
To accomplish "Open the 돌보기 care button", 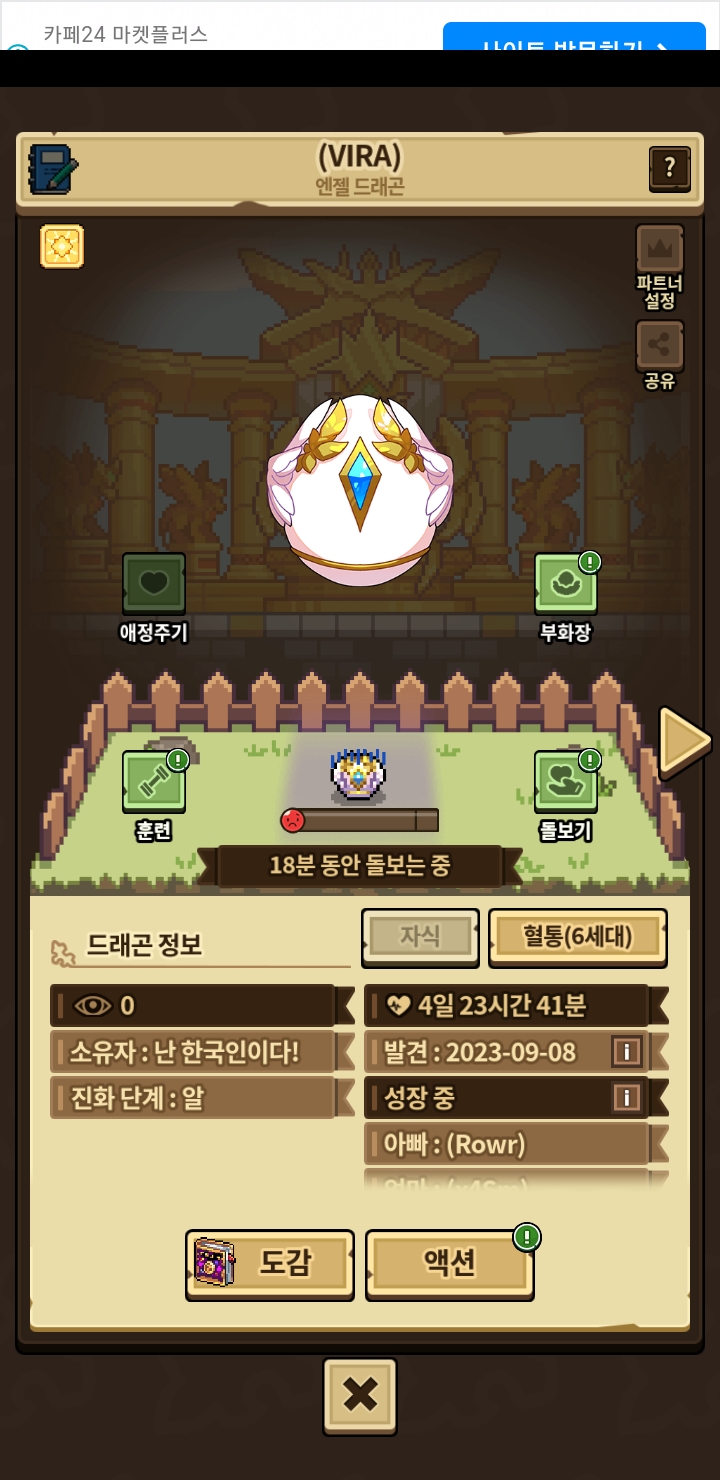I will (x=566, y=782).
